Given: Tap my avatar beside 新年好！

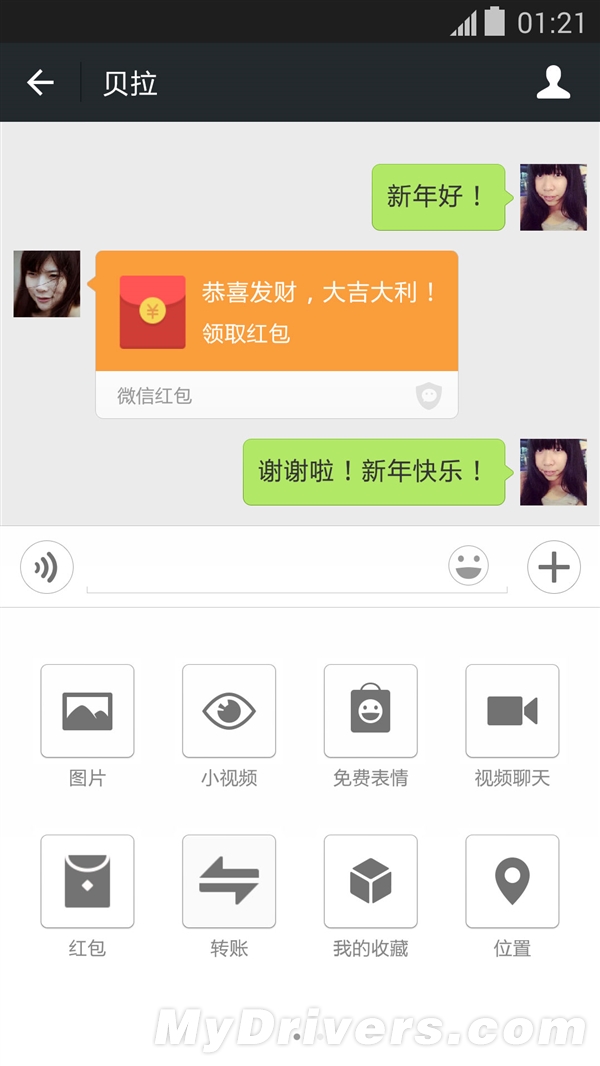Looking at the screenshot, I should 553,197.
